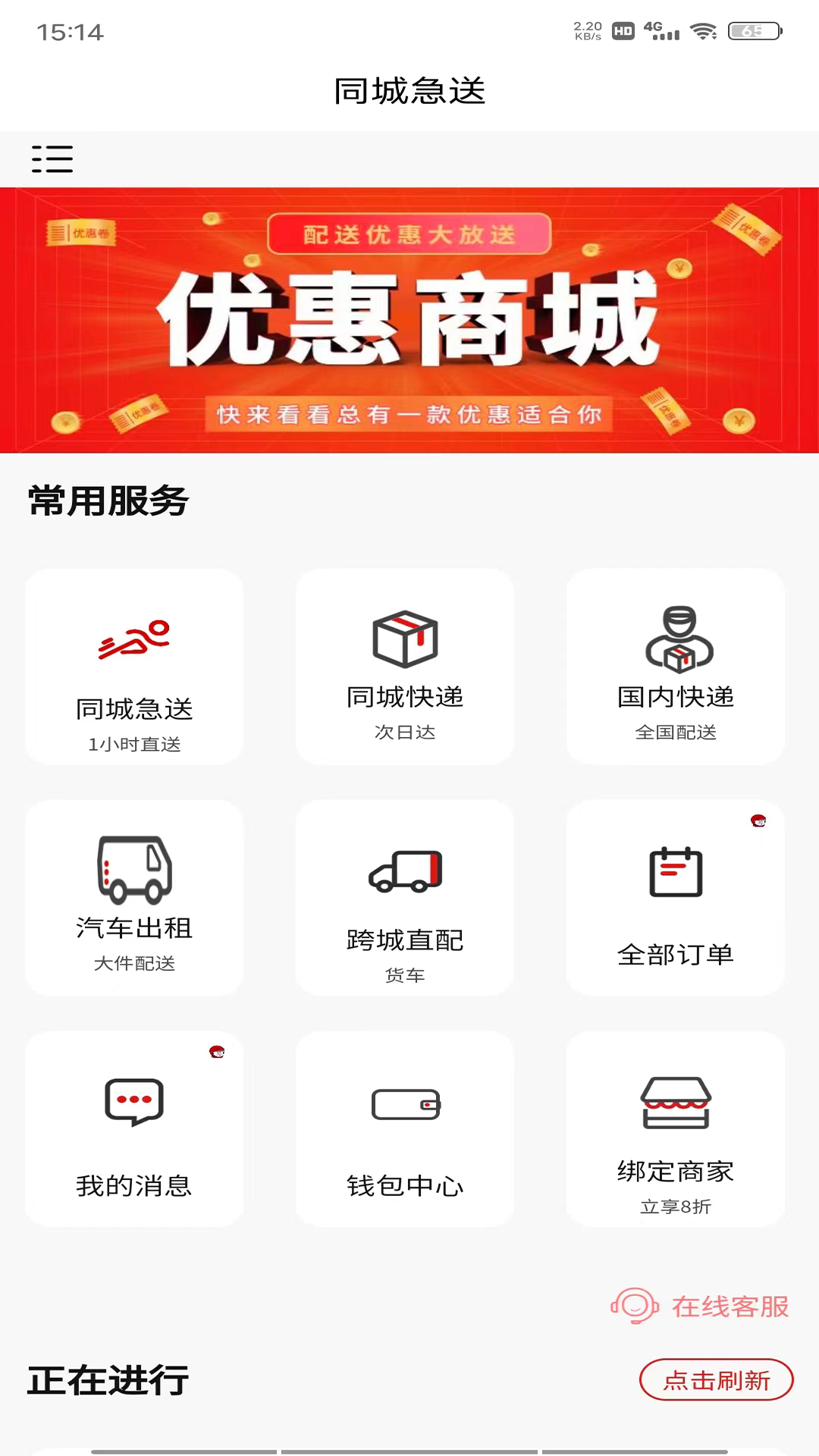This screenshot has height=1456, width=819.
Task: Tap 点击刷新 to refresh ongoing orders
Action: pos(716,1380)
